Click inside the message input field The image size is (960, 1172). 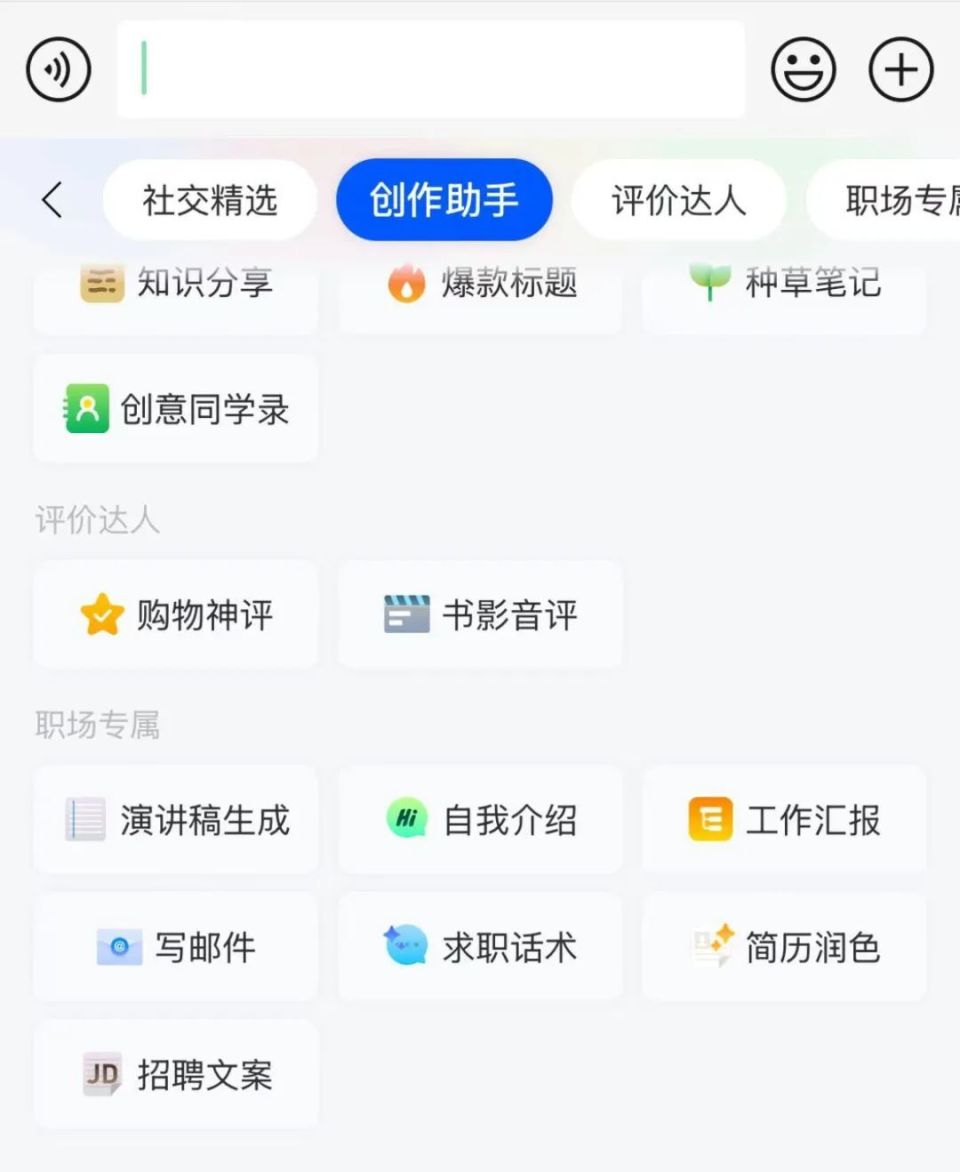430,69
